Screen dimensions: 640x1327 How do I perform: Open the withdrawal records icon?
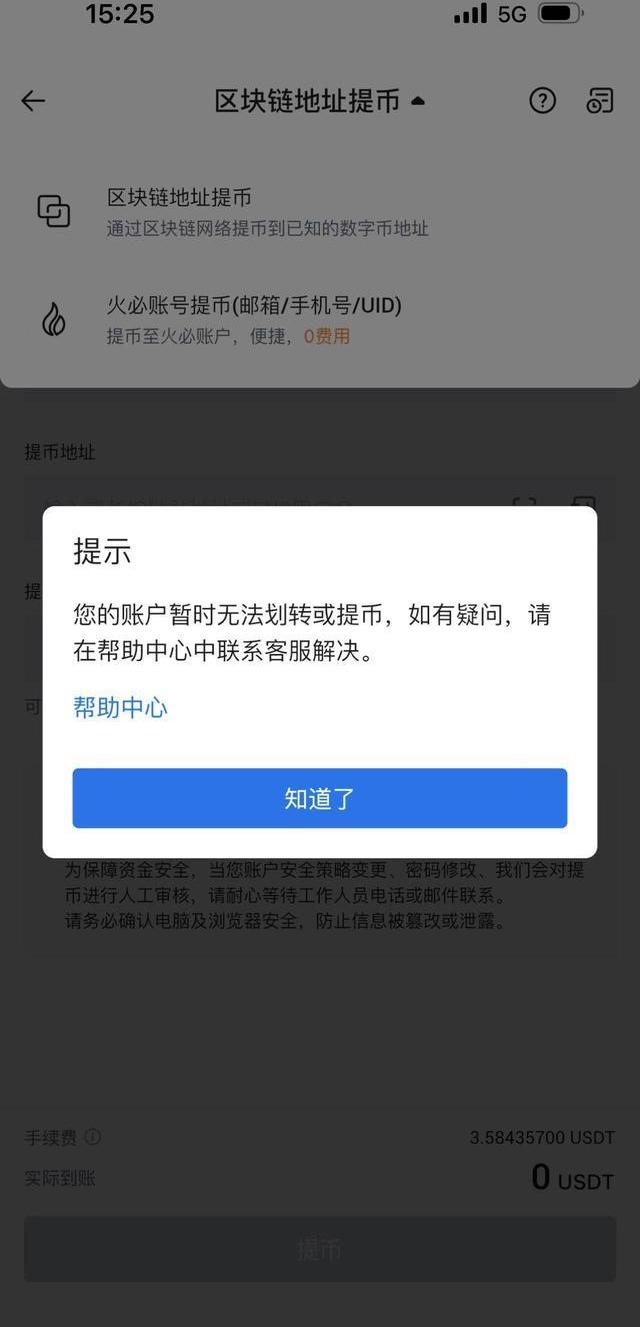[599, 100]
